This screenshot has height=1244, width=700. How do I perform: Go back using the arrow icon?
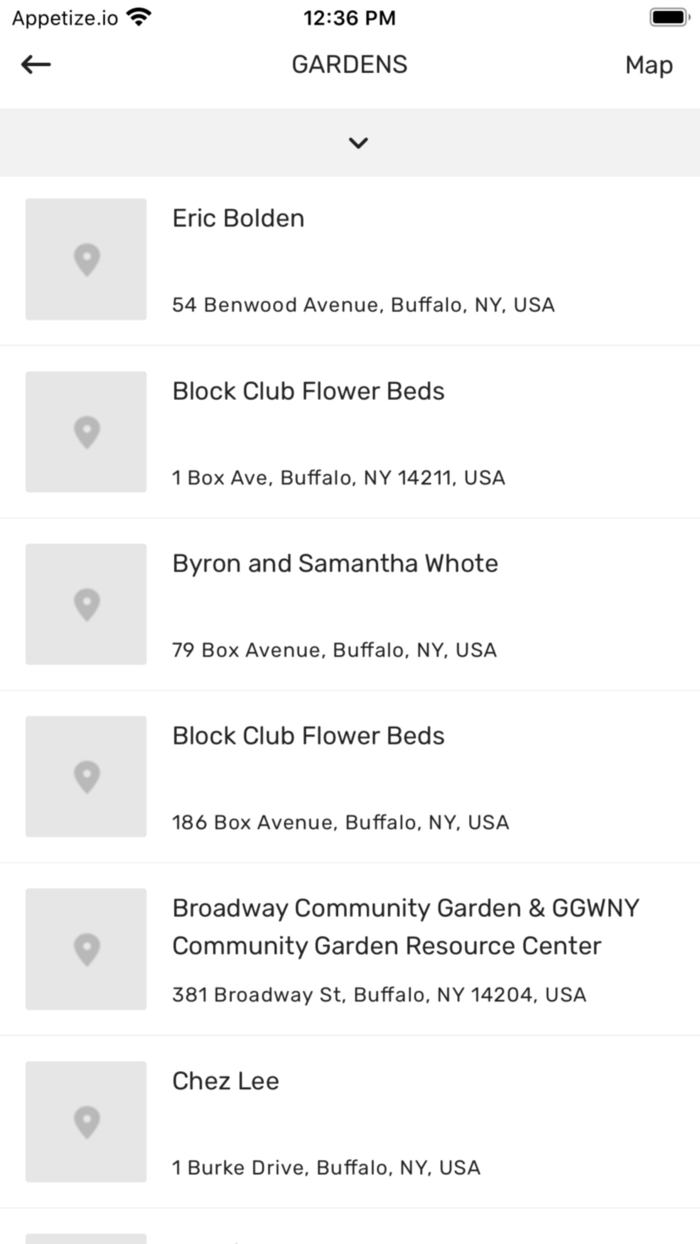click(x=36, y=65)
